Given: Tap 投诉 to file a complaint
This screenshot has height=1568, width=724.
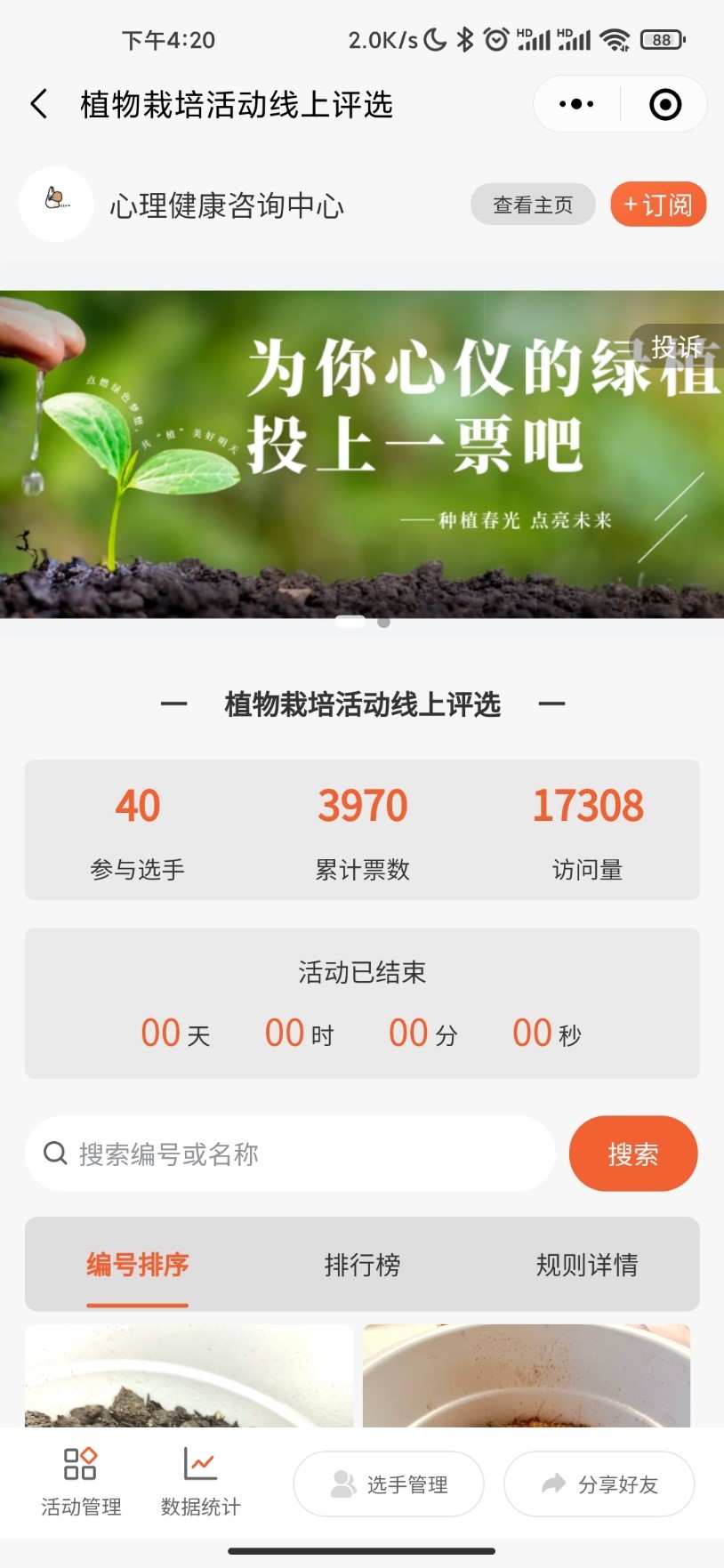Looking at the screenshot, I should click(x=678, y=347).
